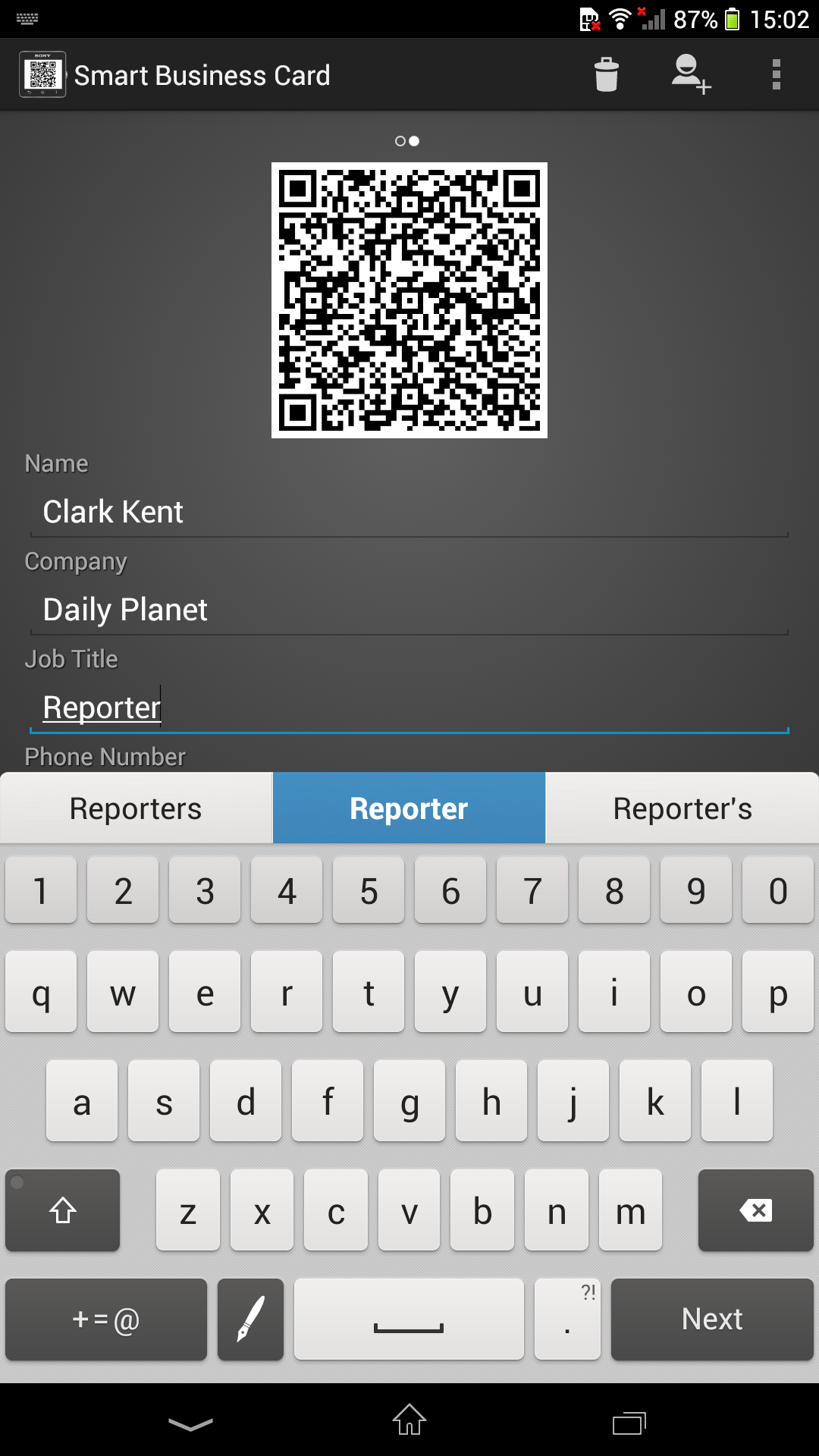
Task: Enable handwriting input with pen key
Action: pos(250,1319)
